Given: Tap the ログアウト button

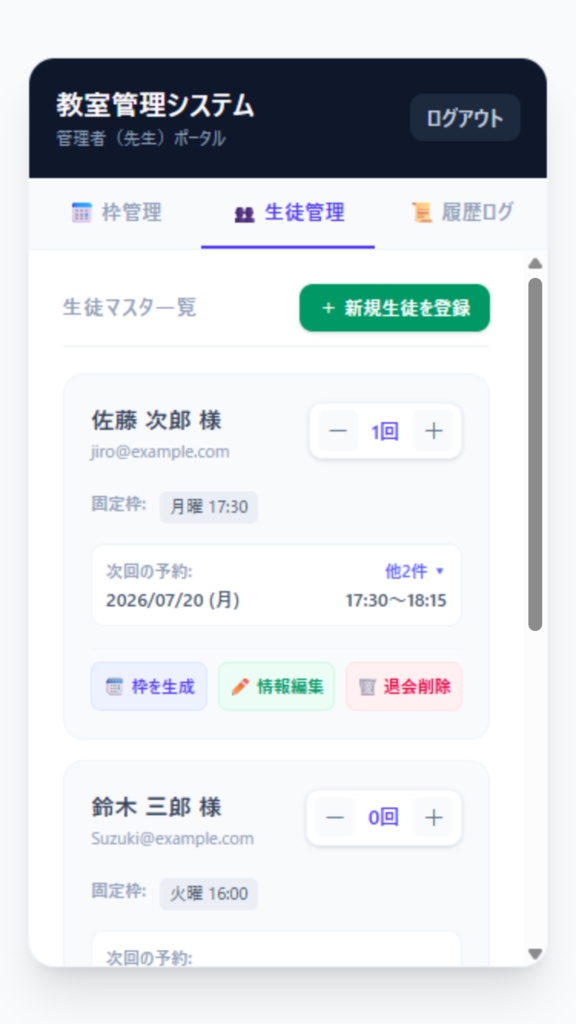Looking at the screenshot, I should [x=465, y=118].
